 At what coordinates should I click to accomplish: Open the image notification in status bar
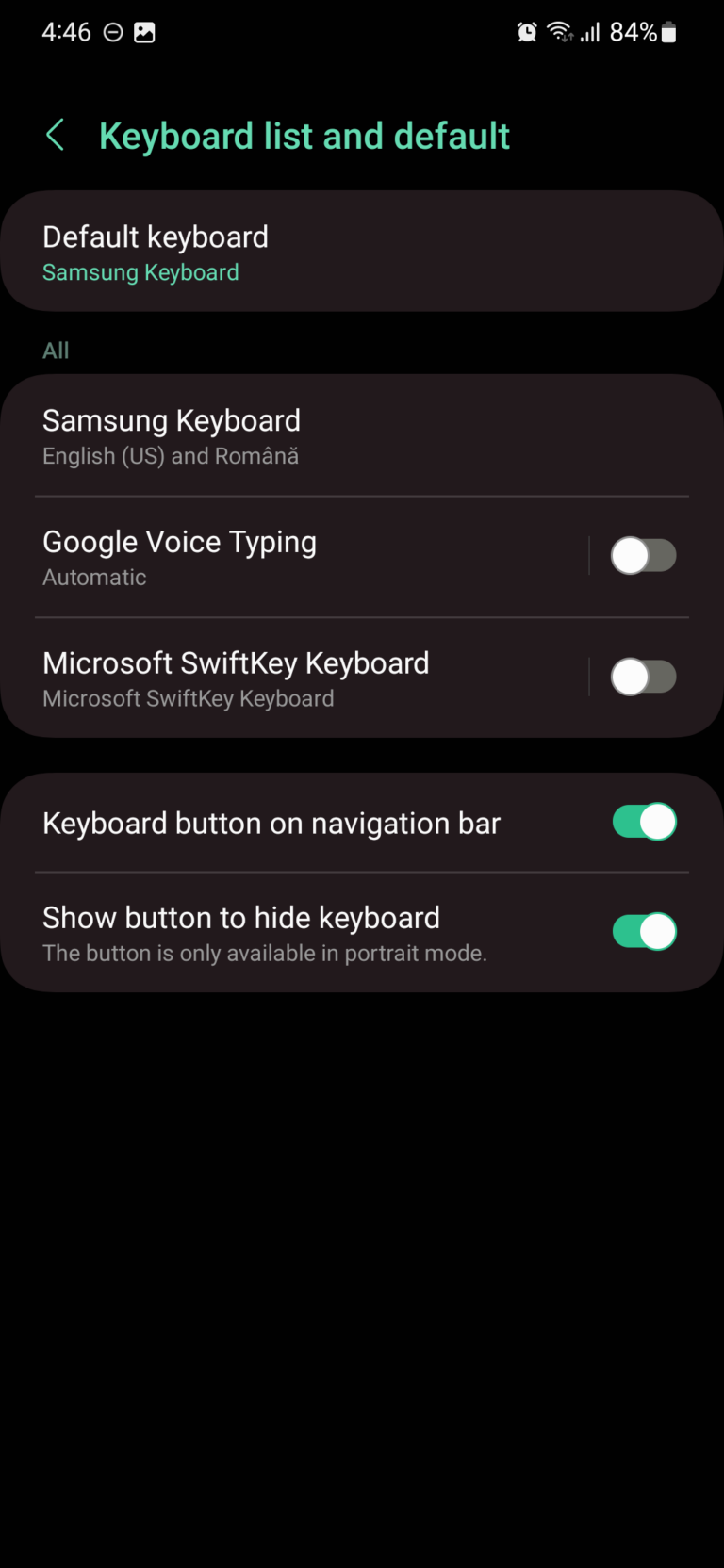146,31
